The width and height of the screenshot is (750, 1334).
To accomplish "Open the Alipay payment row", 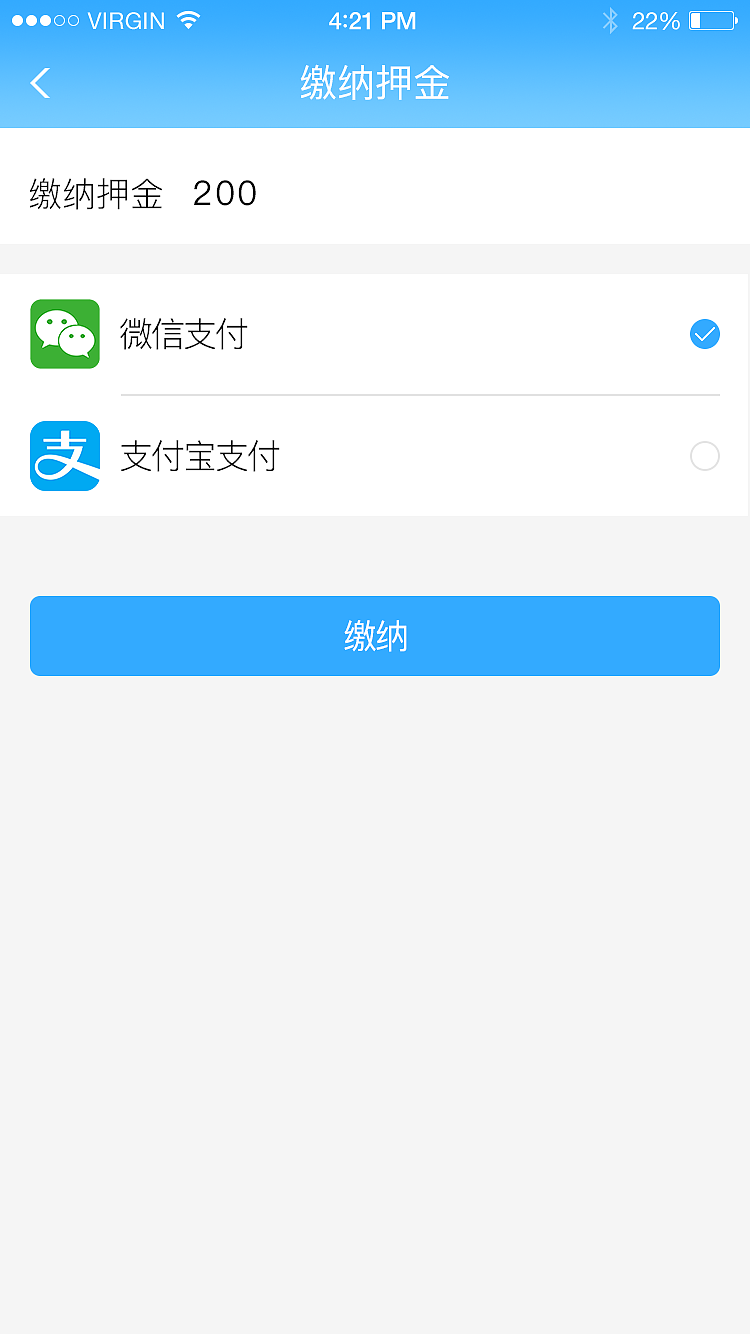I will [375, 456].
